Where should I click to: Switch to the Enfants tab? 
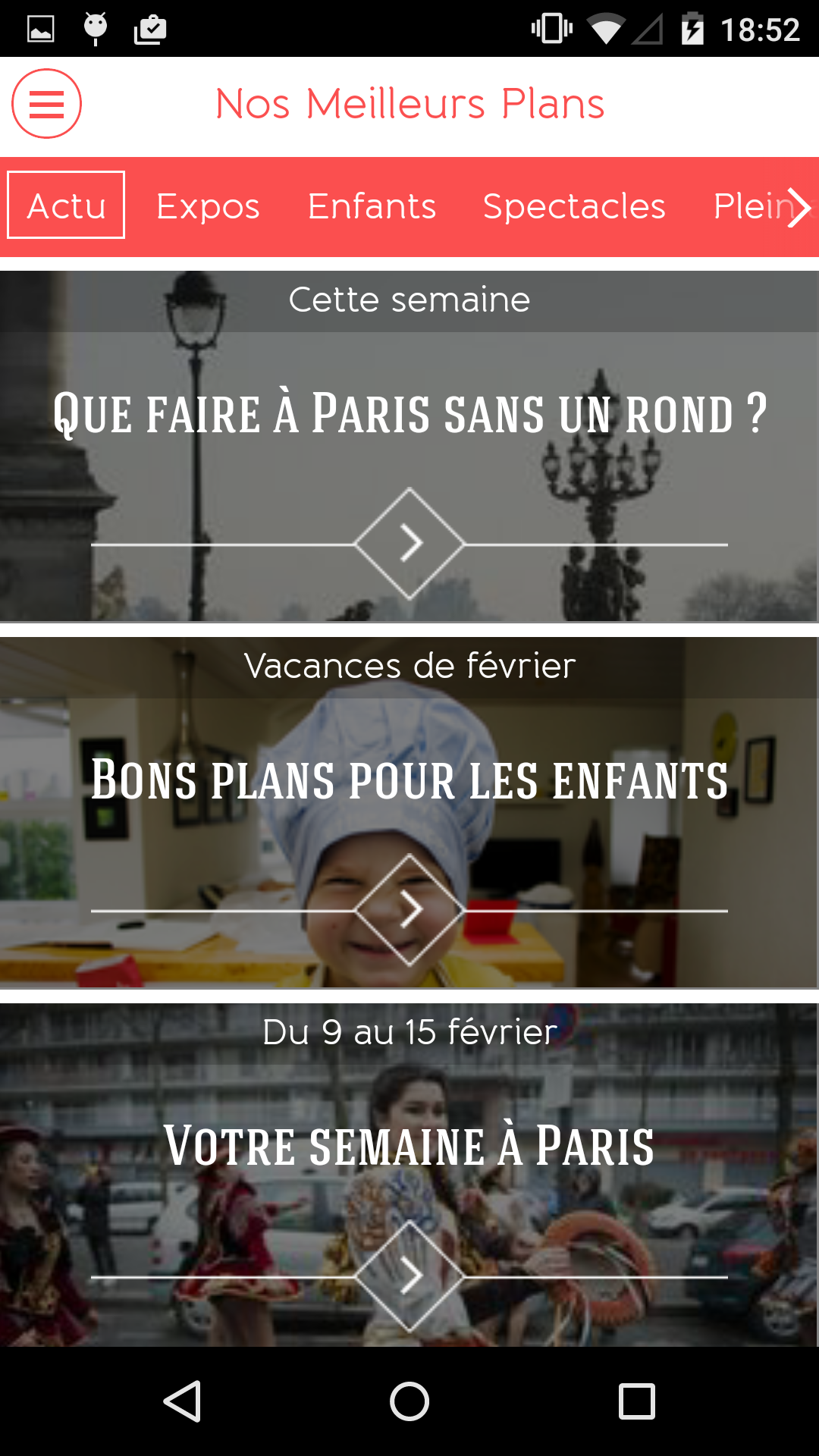pyautogui.click(x=372, y=206)
